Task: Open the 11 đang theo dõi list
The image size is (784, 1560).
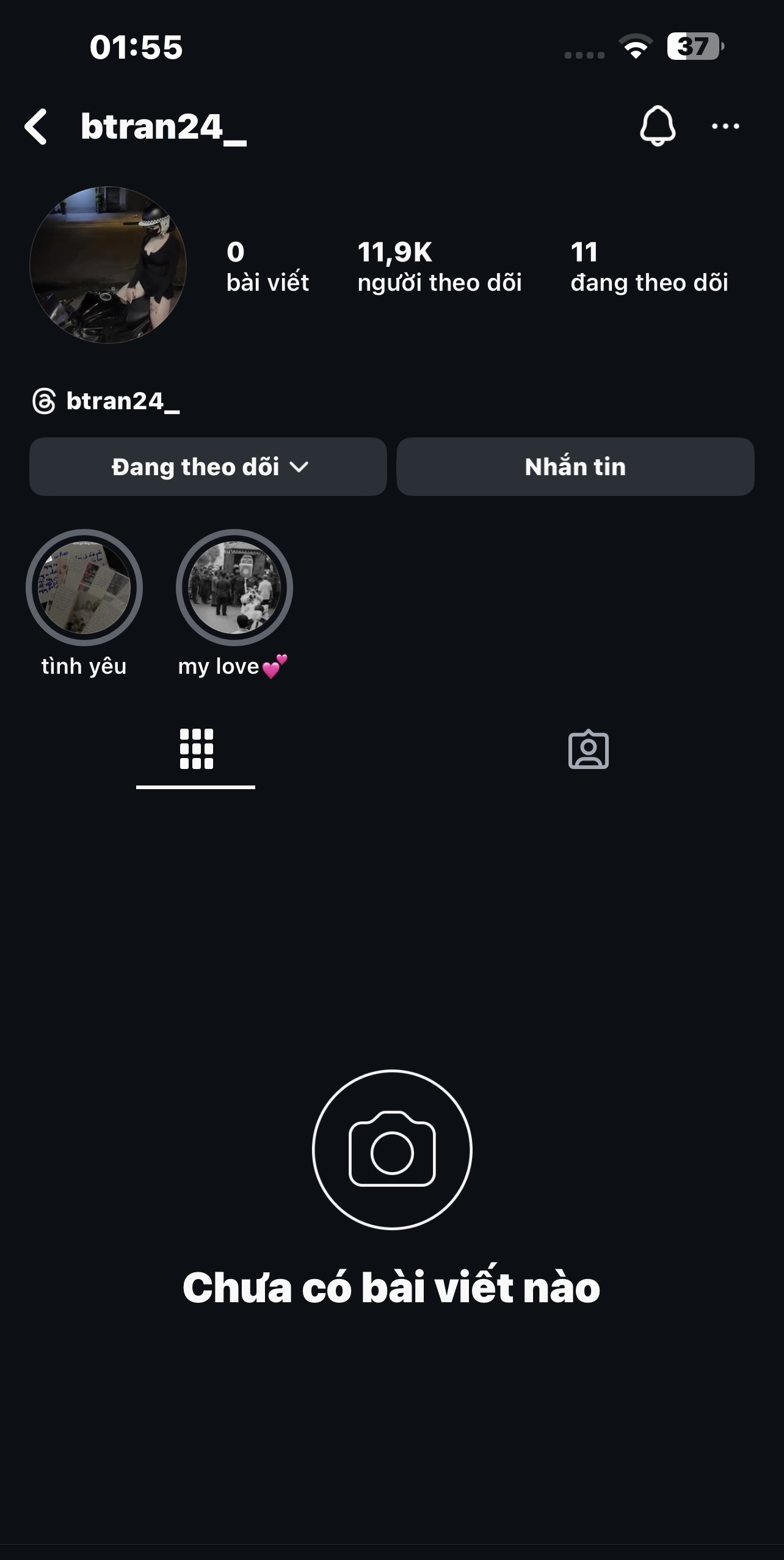Action: click(648, 267)
